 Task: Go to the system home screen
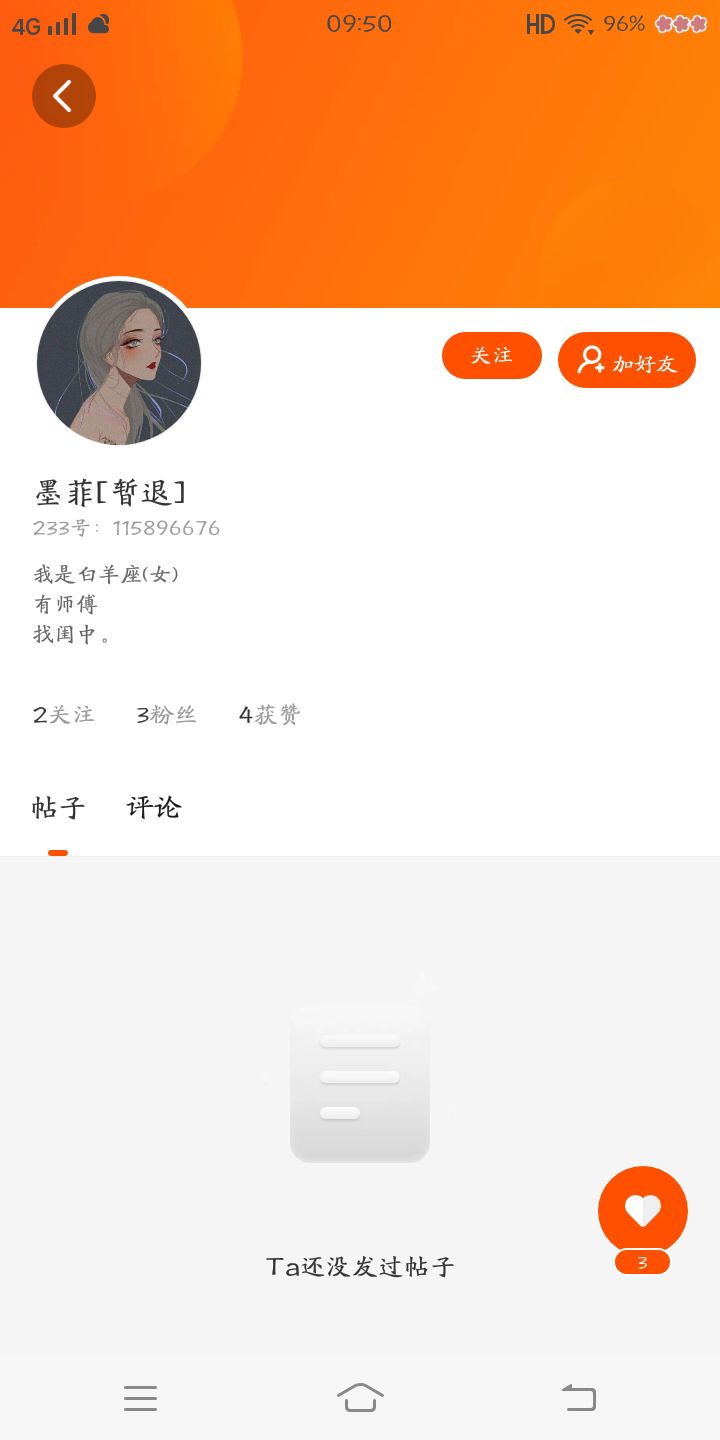click(x=360, y=1398)
